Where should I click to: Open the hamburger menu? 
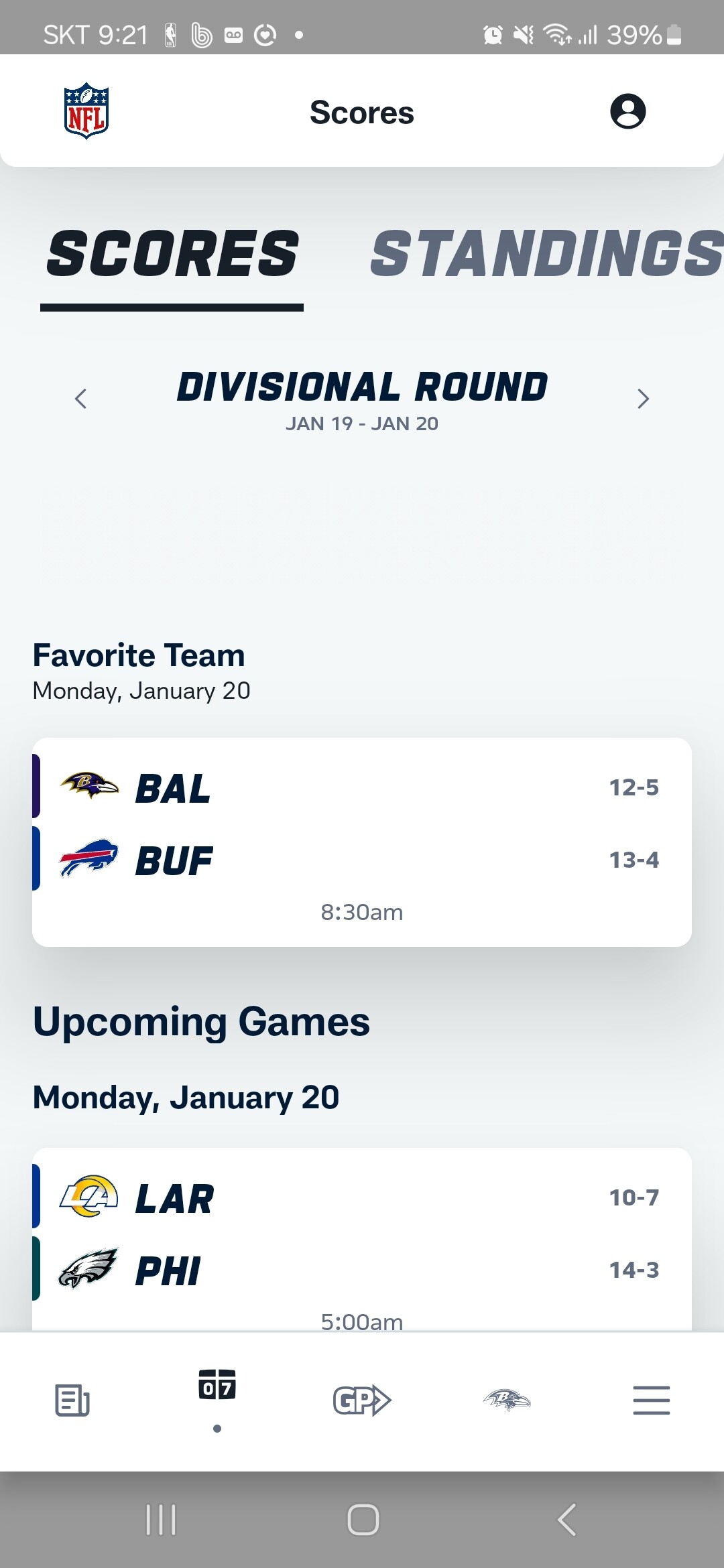tap(651, 1400)
